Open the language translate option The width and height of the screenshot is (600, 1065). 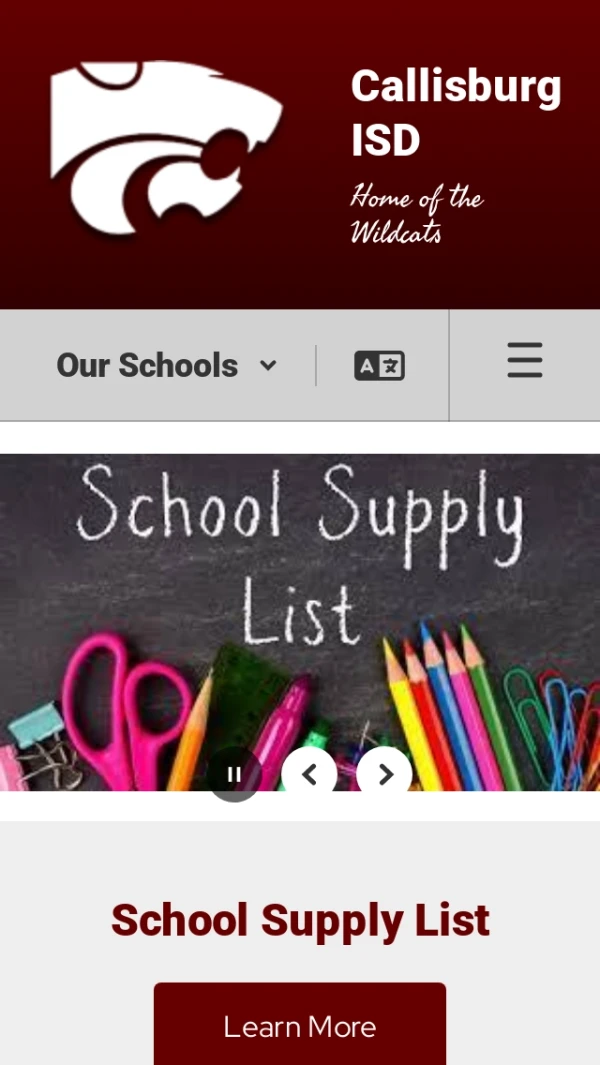tap(379, 366)
